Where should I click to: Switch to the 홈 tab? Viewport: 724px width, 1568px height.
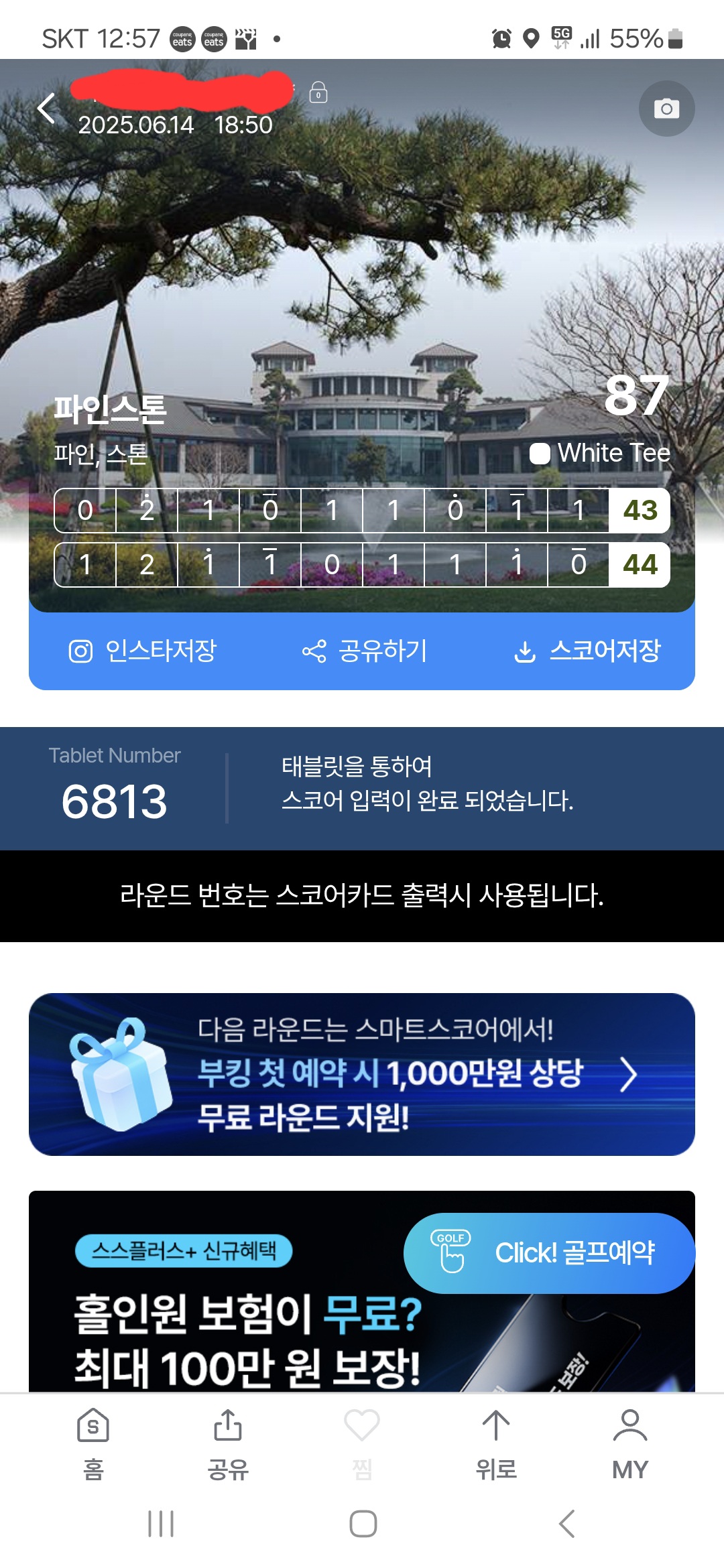coord(93,1443)
